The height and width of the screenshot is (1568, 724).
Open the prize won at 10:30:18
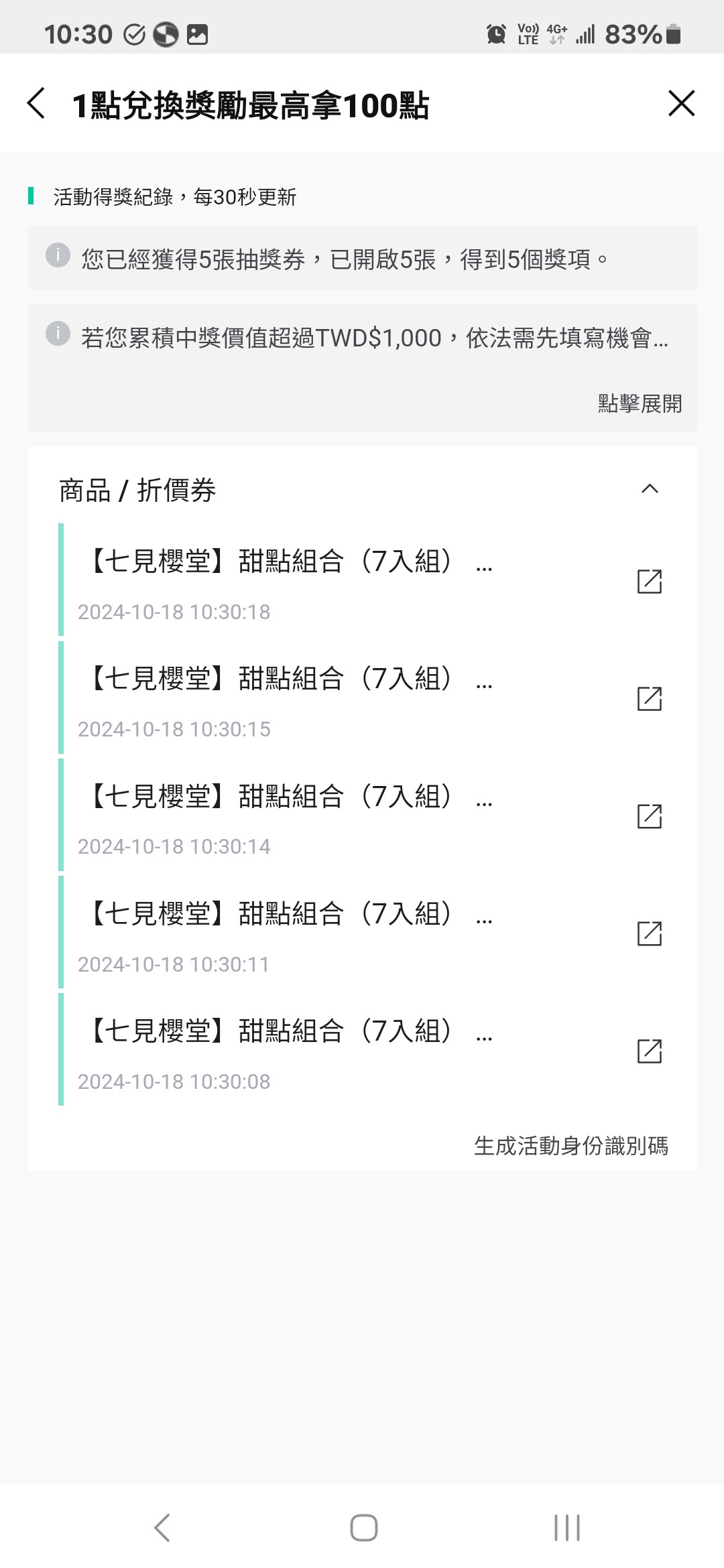click(x=649, y=582)
